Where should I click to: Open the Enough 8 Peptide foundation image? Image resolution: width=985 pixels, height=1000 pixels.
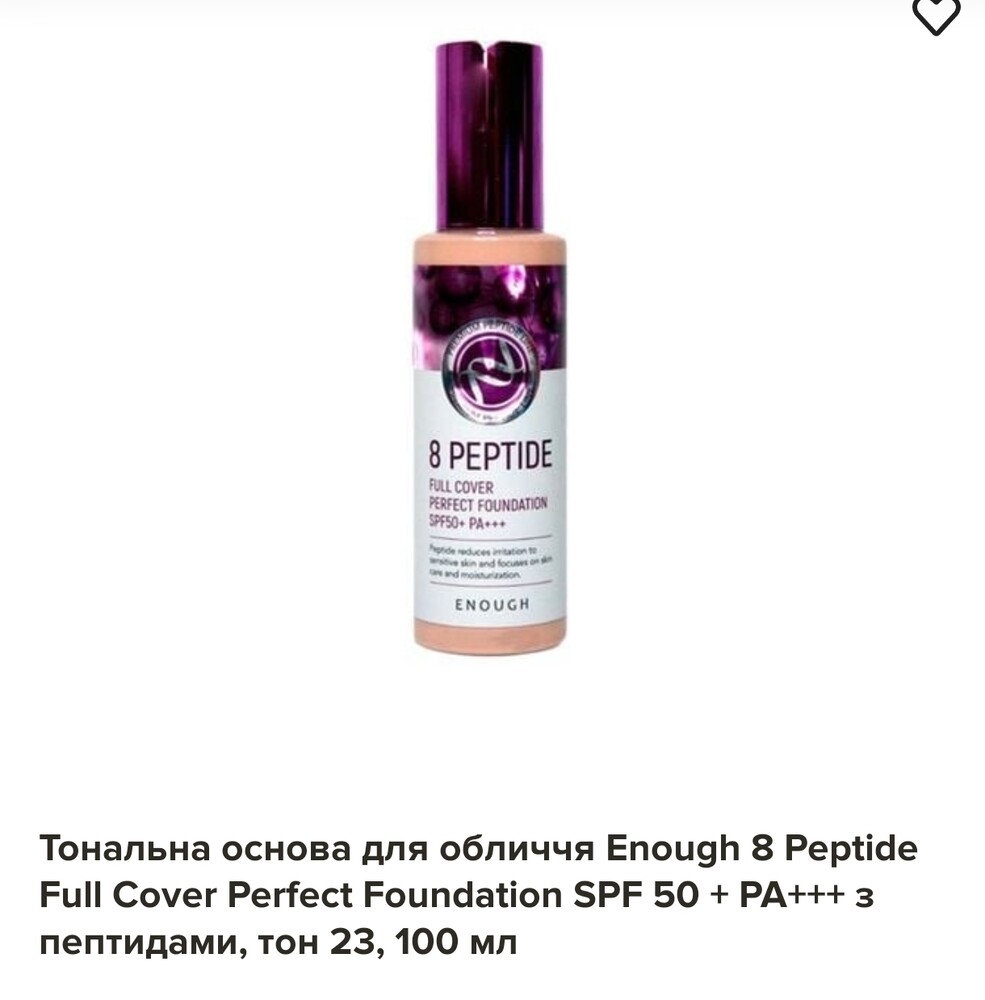point(489,350)
